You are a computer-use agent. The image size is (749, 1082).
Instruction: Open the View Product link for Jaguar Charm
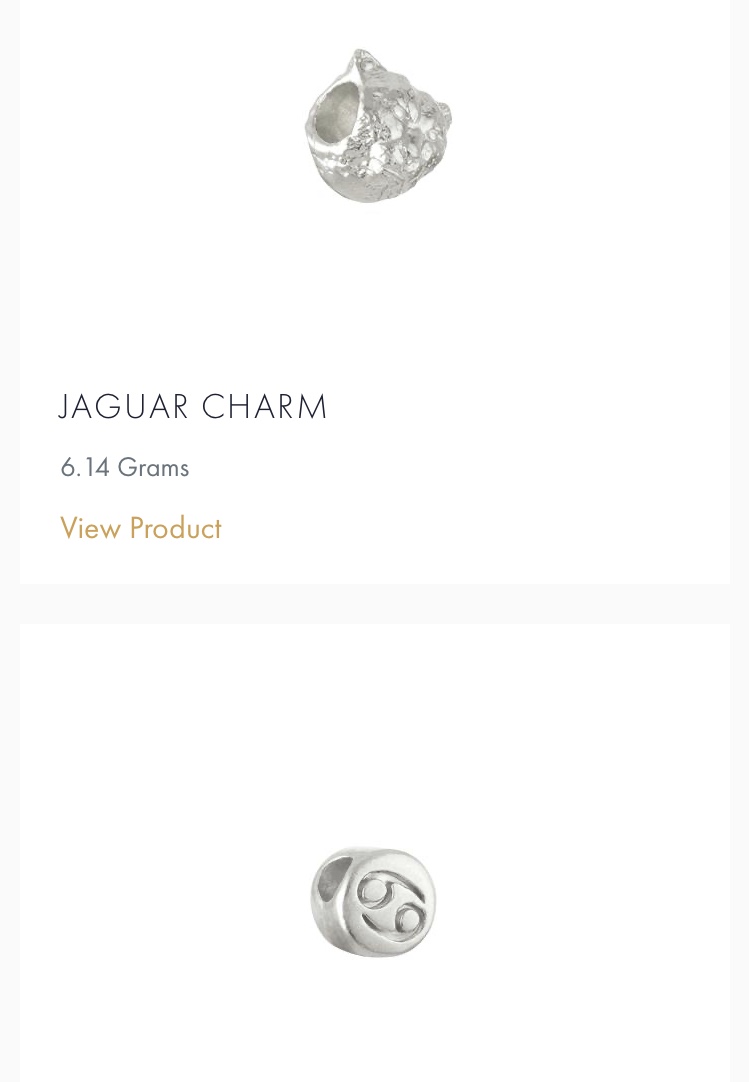pyautogui.click(x=141, y=528)
